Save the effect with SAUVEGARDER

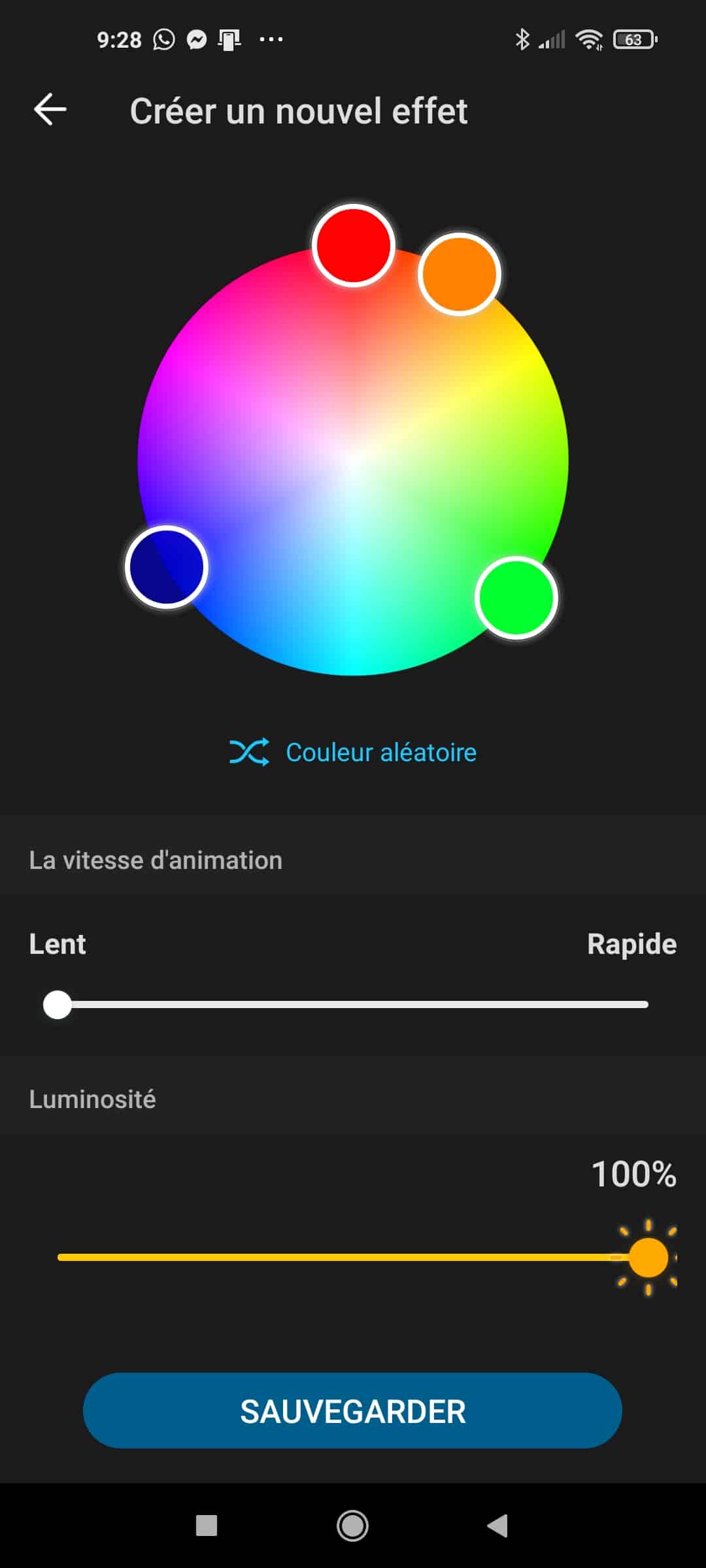pos(352,1411)
